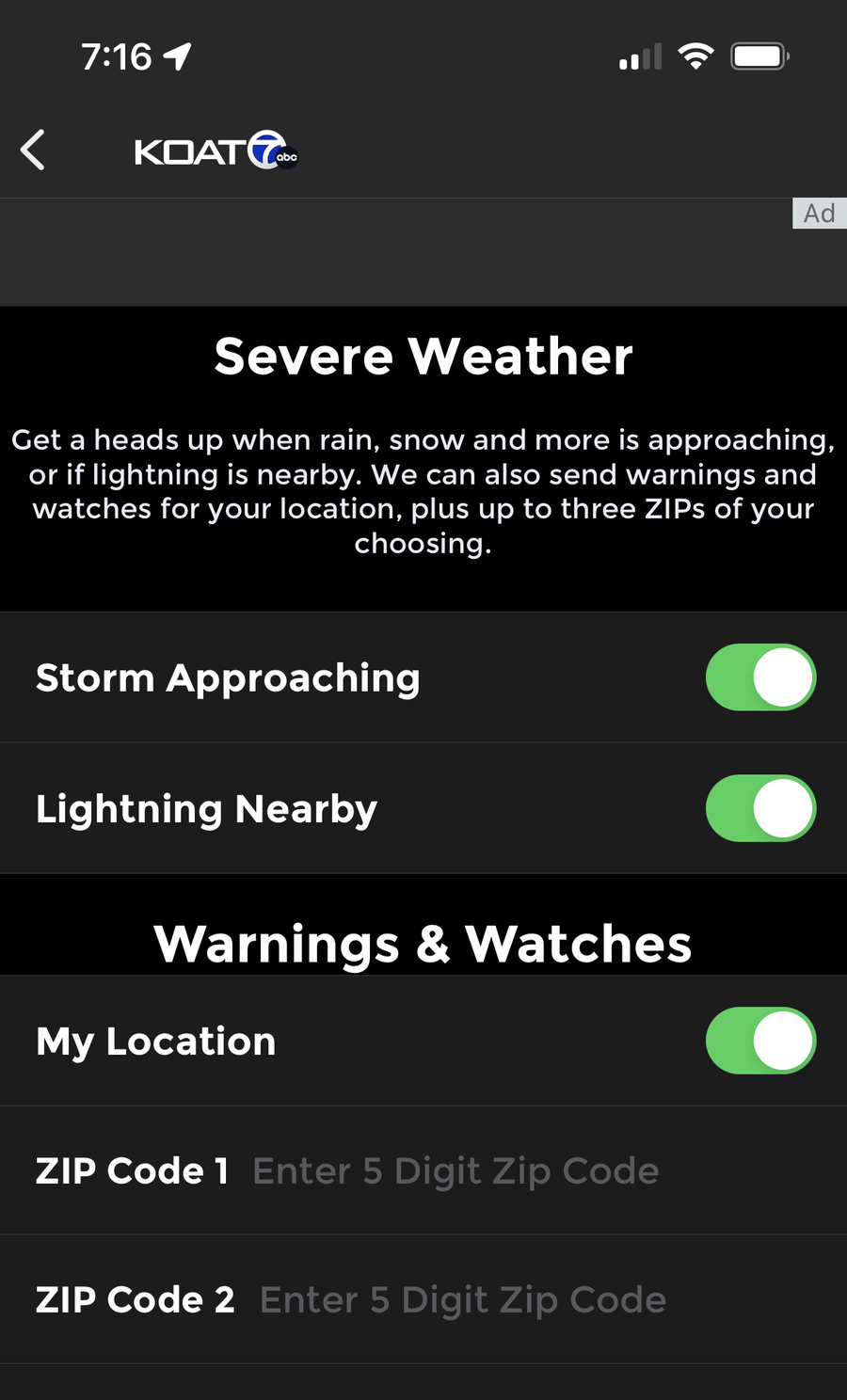847x1400 pixels.
Task: Go back using the arrow icon
Action: click(x=34, y=151)
